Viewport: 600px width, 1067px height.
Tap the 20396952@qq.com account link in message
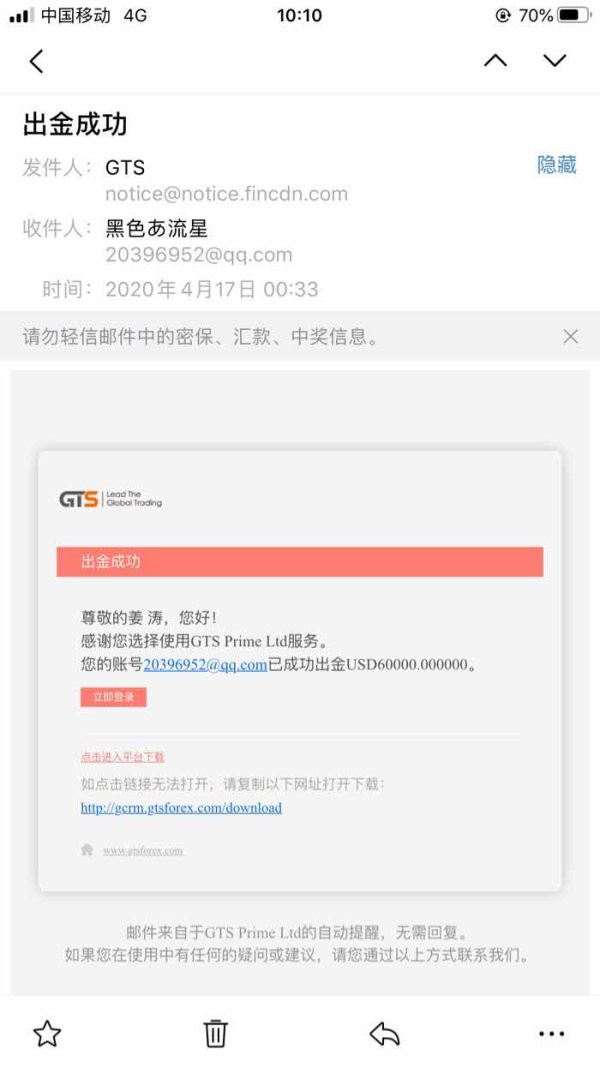[x=205, y=665]
